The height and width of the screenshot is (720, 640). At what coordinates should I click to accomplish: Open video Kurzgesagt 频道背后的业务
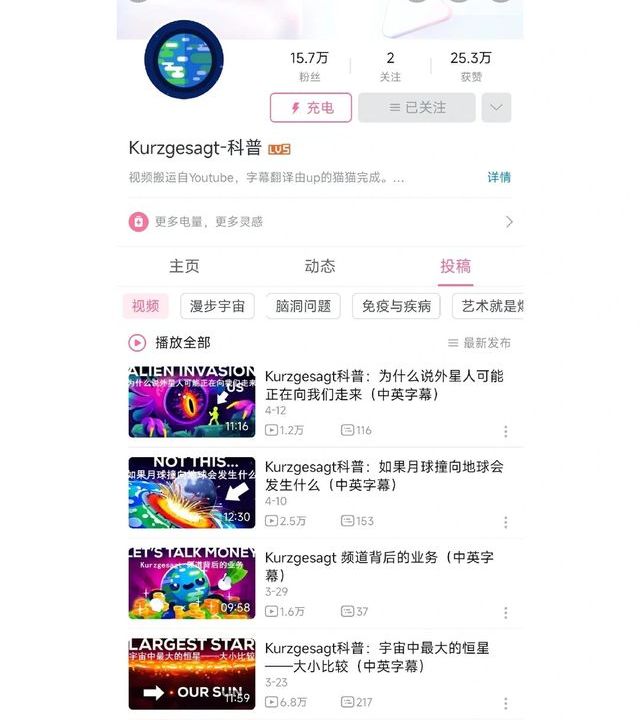(378, 566)
